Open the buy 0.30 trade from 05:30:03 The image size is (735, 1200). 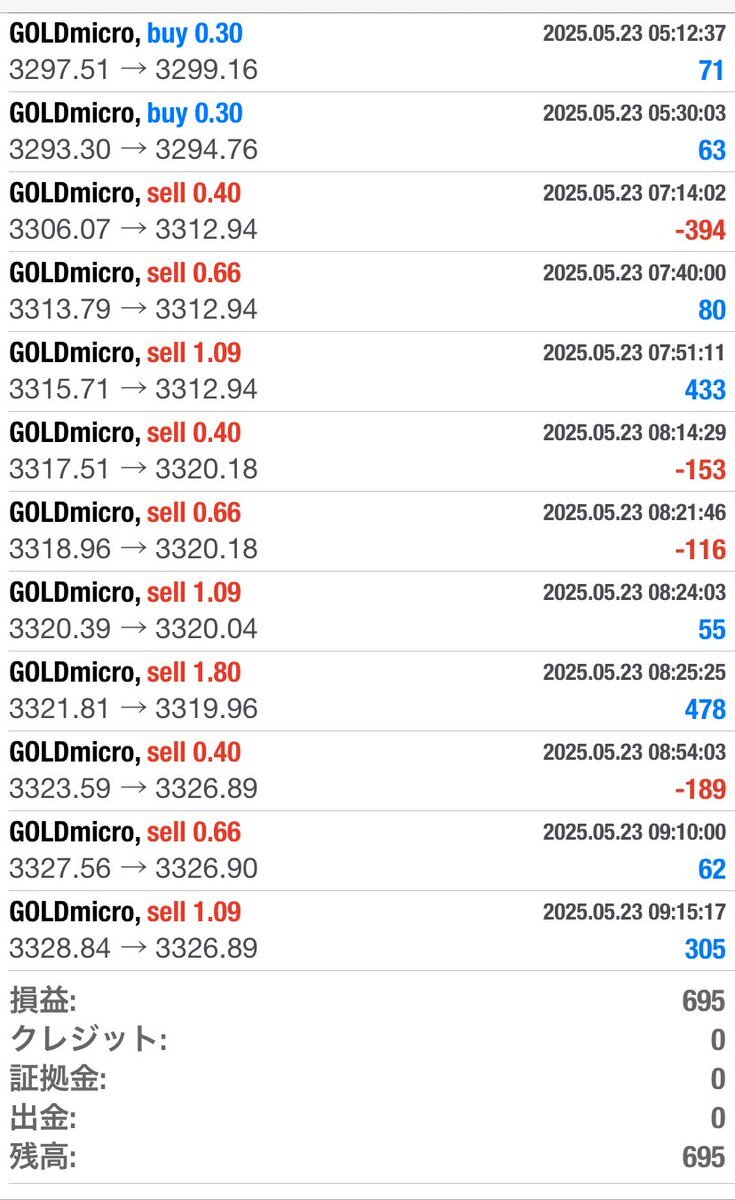(367, 132)
